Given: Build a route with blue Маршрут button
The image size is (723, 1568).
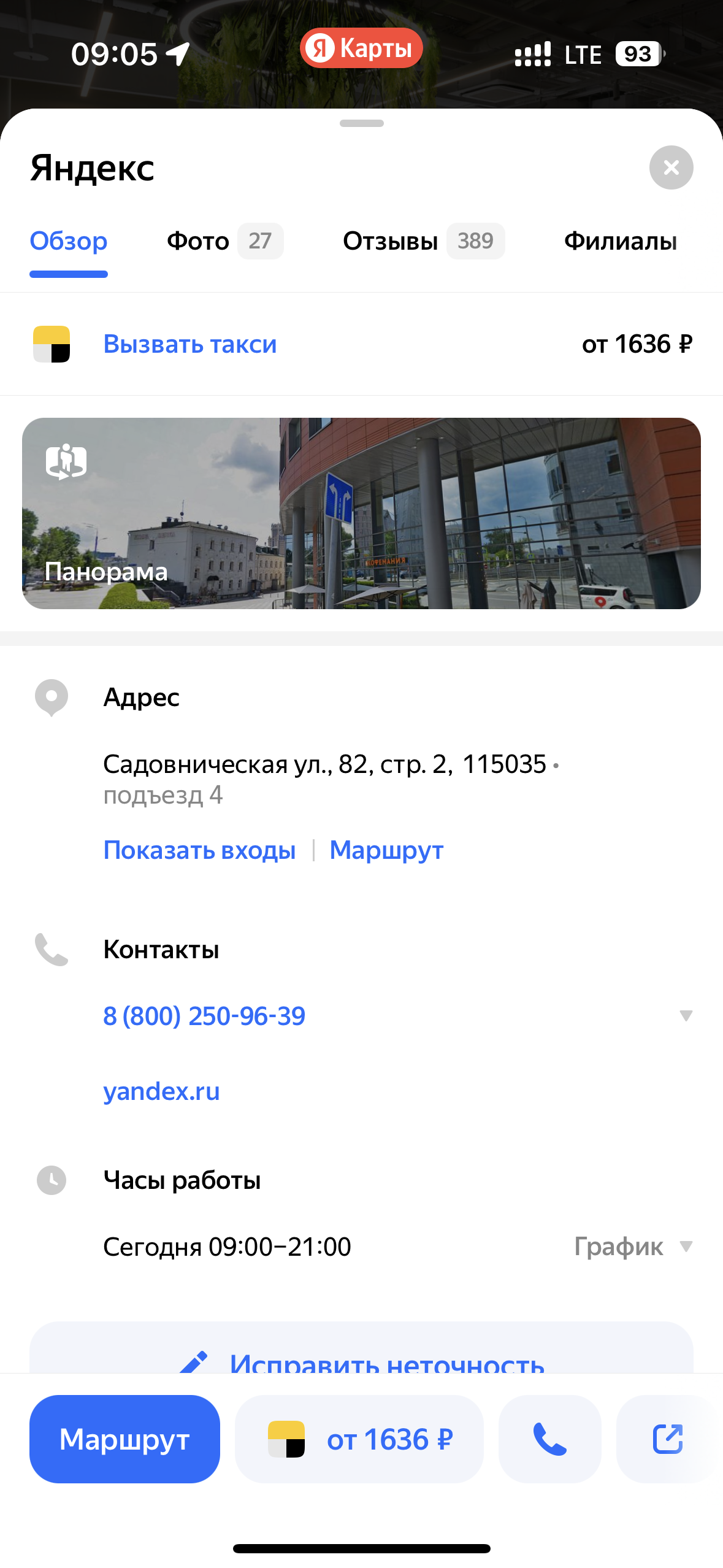Looking at the screenshot, I should coord(124,1439).
